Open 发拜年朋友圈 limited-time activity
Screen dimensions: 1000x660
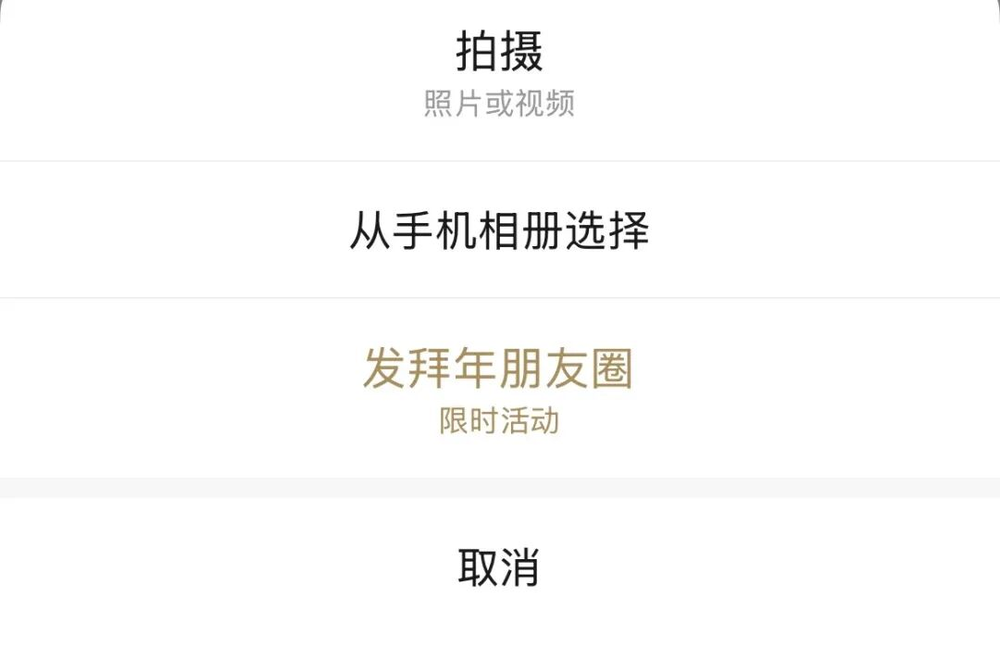click(499, 388)
